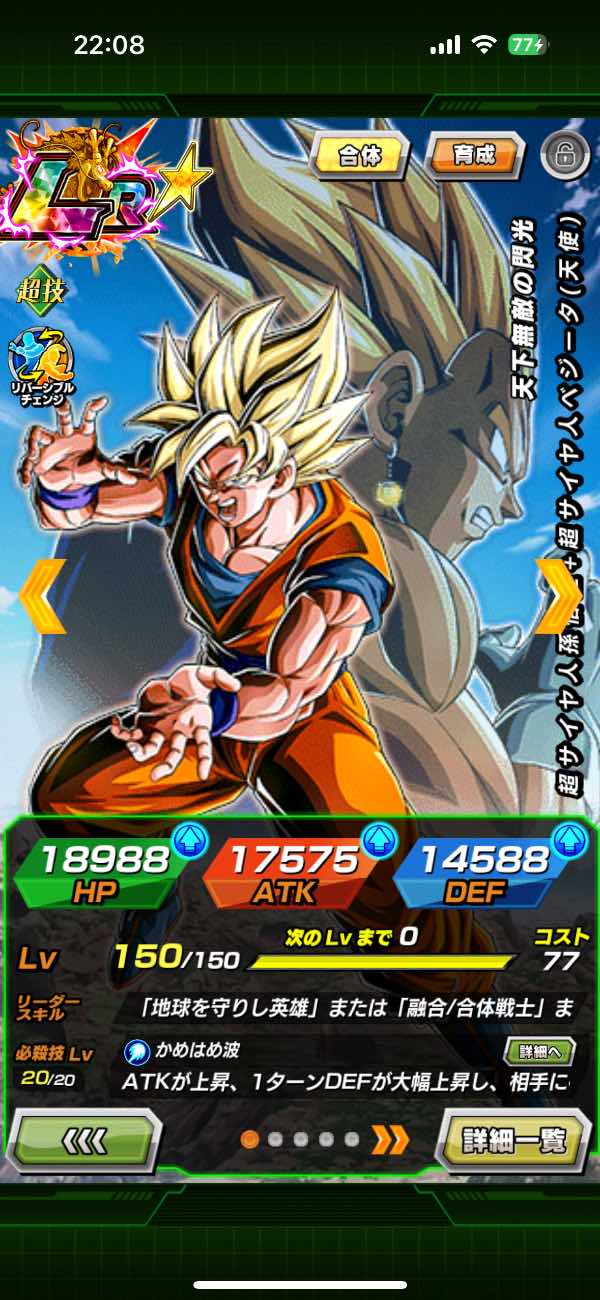Show the next character with right arrow
Viewport: 600px width, 1300px height.
point(559,595)
